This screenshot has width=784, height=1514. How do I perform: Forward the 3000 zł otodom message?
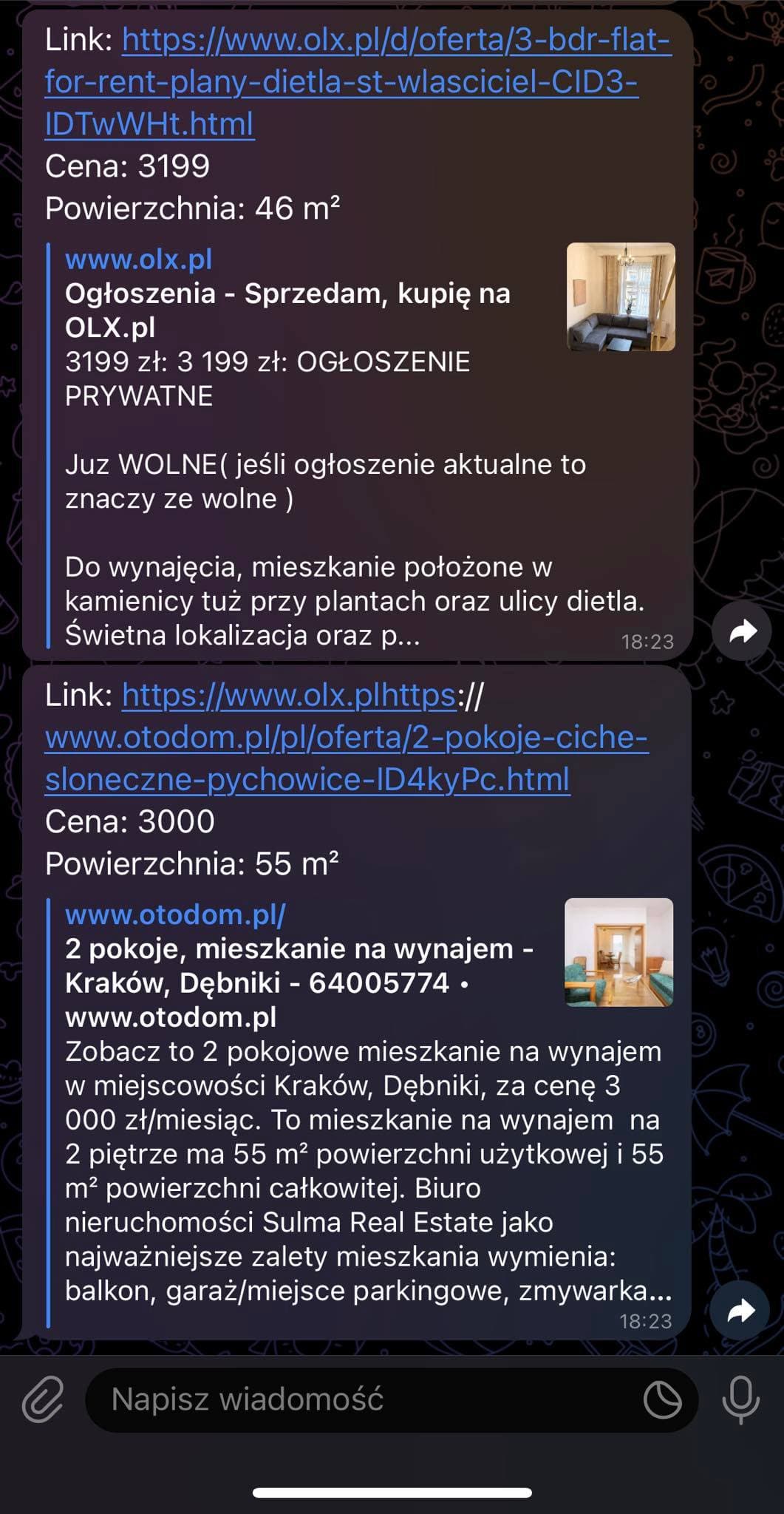pyautogui.click(x=740, y=1311)
